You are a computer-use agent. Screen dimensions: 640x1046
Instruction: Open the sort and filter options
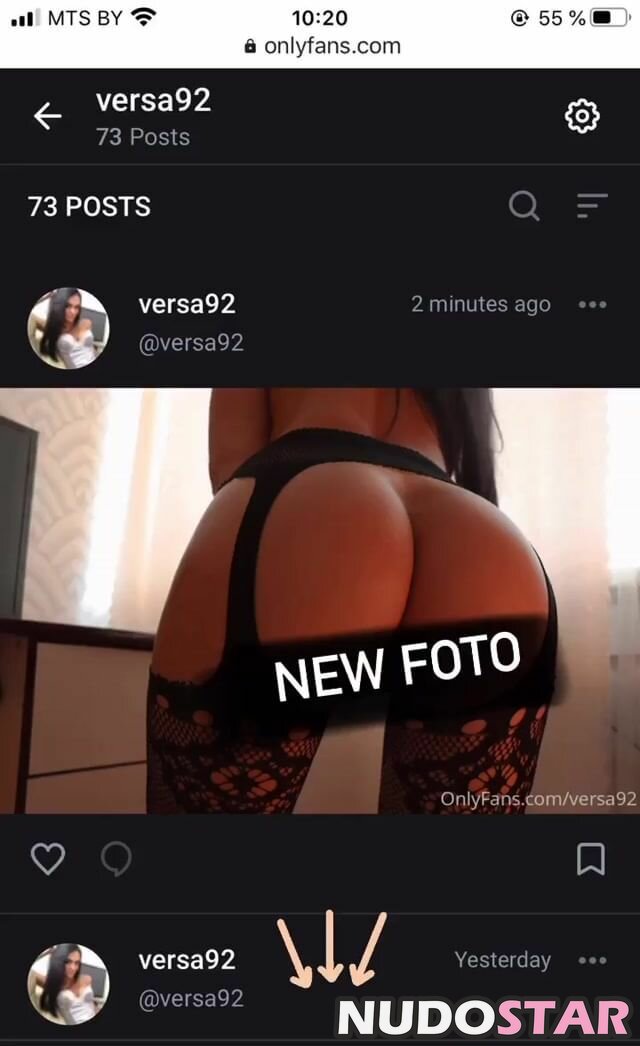coord(592,206)
